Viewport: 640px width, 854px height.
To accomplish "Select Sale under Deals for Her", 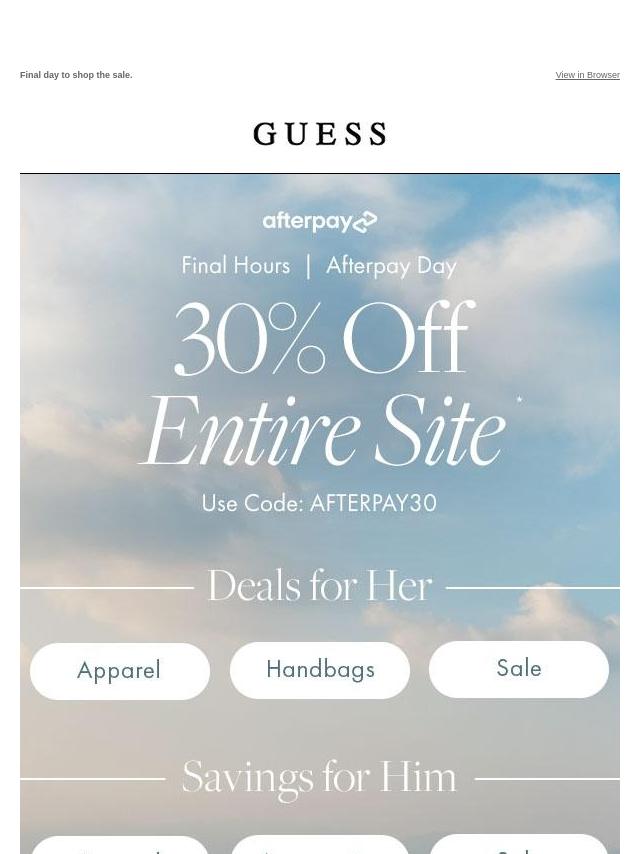I will (518, 668).
